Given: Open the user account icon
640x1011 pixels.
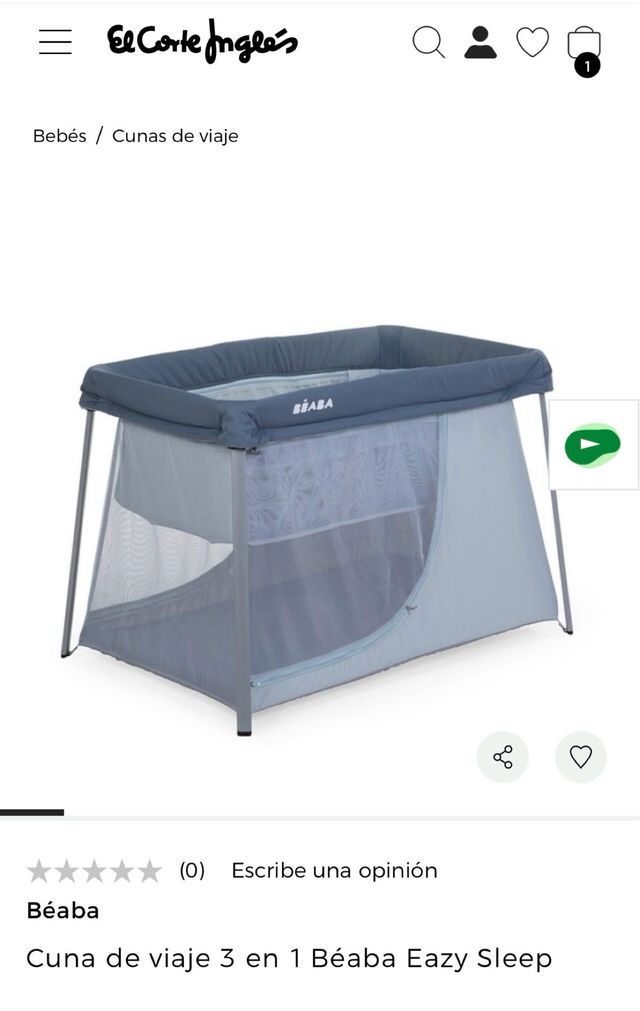Looking at the screenshot, I should 480,42.
